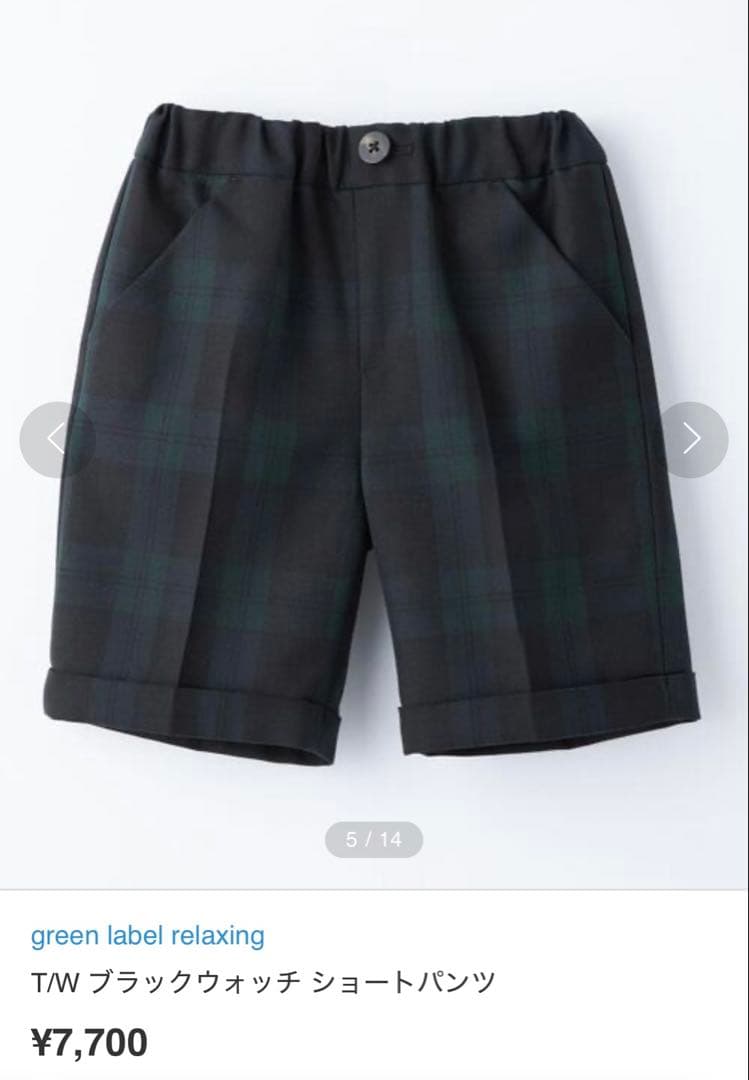Go to the previous product image
749x1080 pixels.
click(57, 440)
